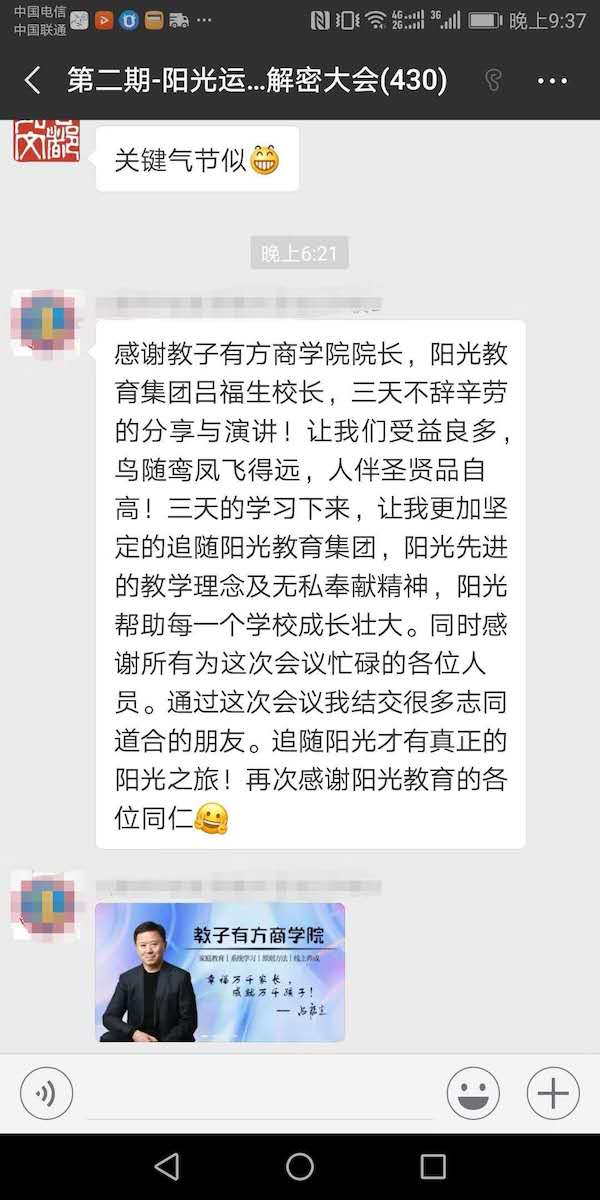Go back from the group chat
Viewport: 600px width, 1200px height.
tap(32, 81)
